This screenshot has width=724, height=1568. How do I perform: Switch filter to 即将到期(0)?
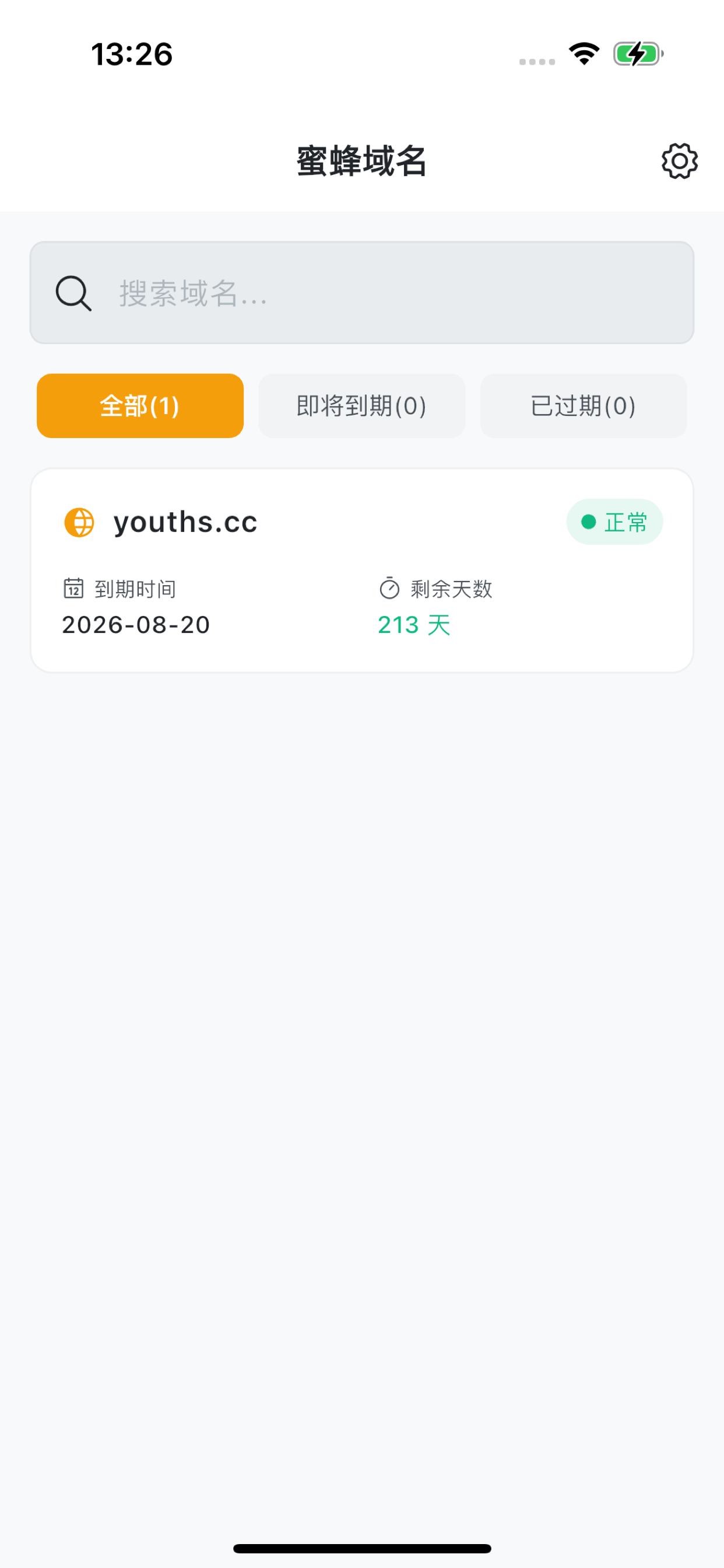click(361, 405)
